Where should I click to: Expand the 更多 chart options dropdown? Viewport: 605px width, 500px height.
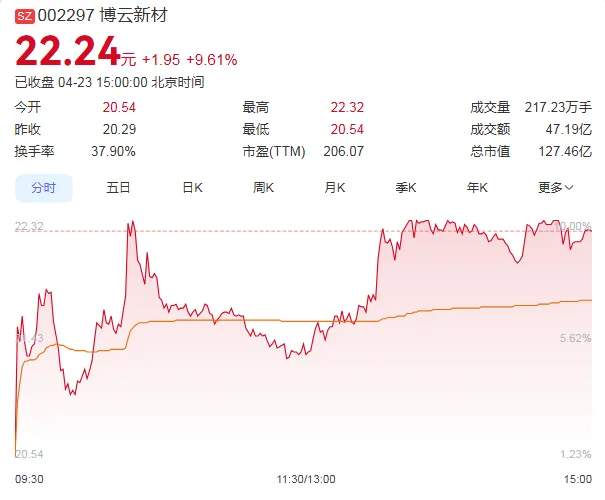556,187
